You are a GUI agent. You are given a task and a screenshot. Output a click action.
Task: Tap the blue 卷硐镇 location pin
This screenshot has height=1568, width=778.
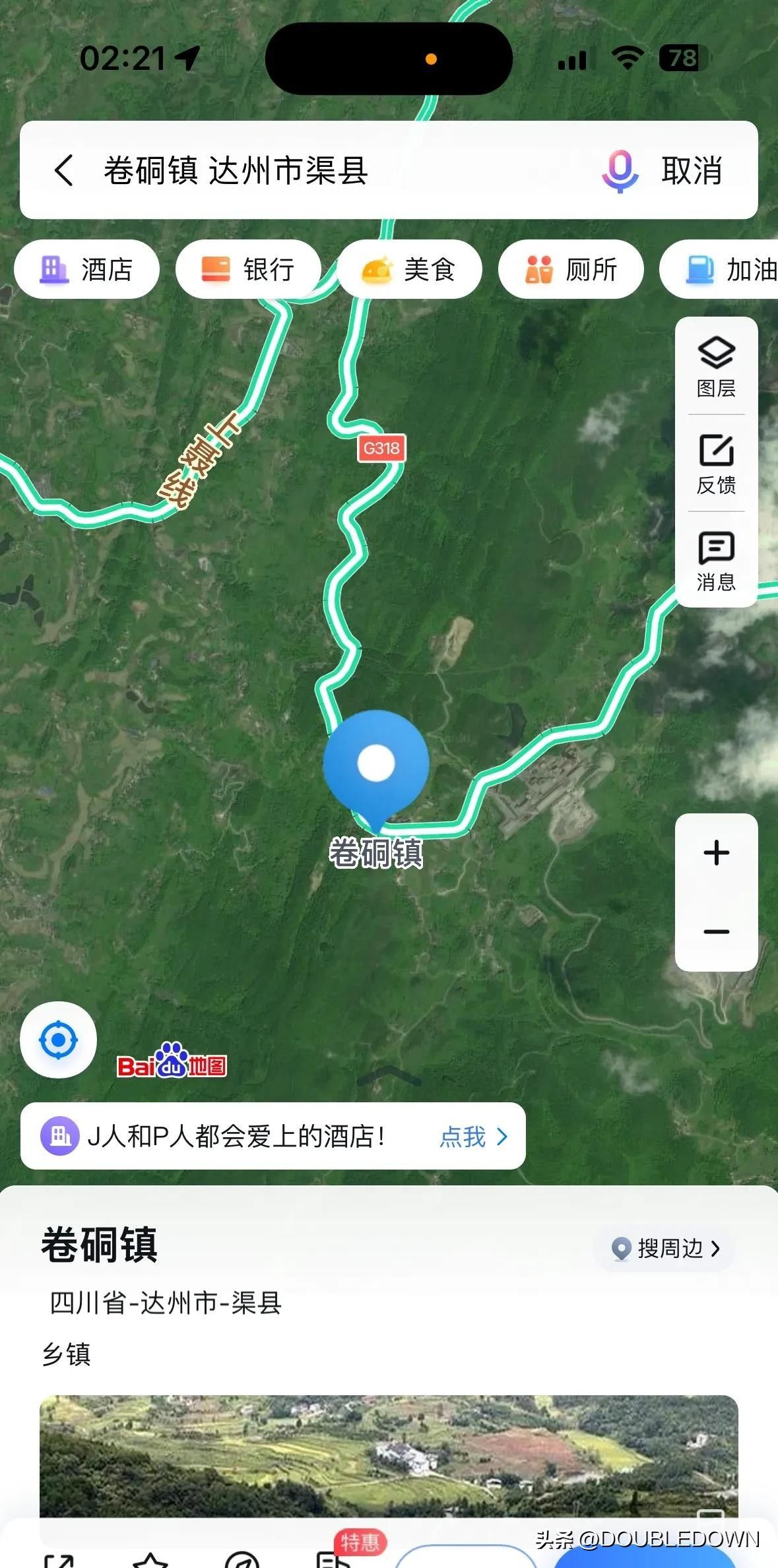(376, 765)
